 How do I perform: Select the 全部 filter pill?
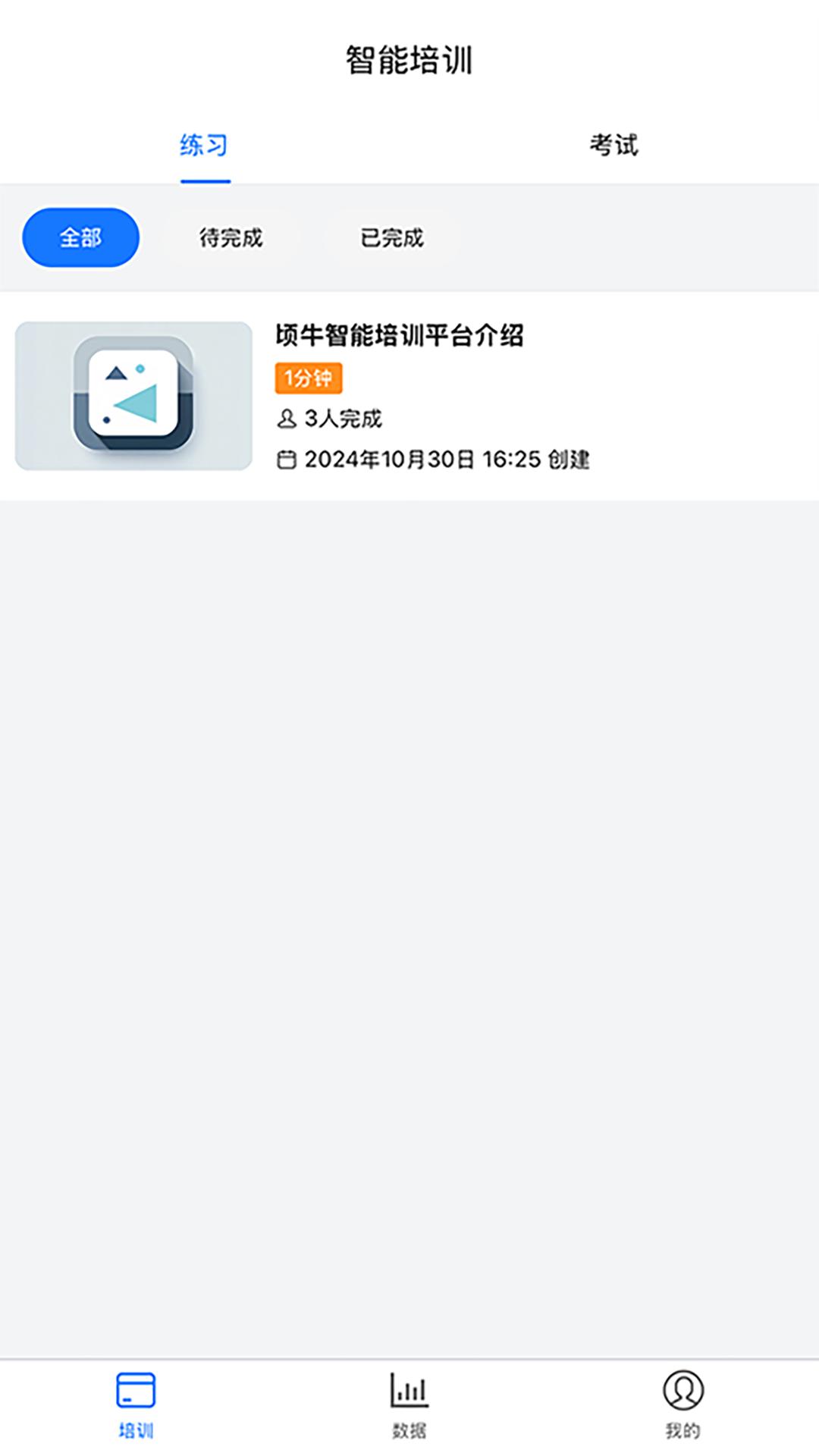[x=80, y=237]
